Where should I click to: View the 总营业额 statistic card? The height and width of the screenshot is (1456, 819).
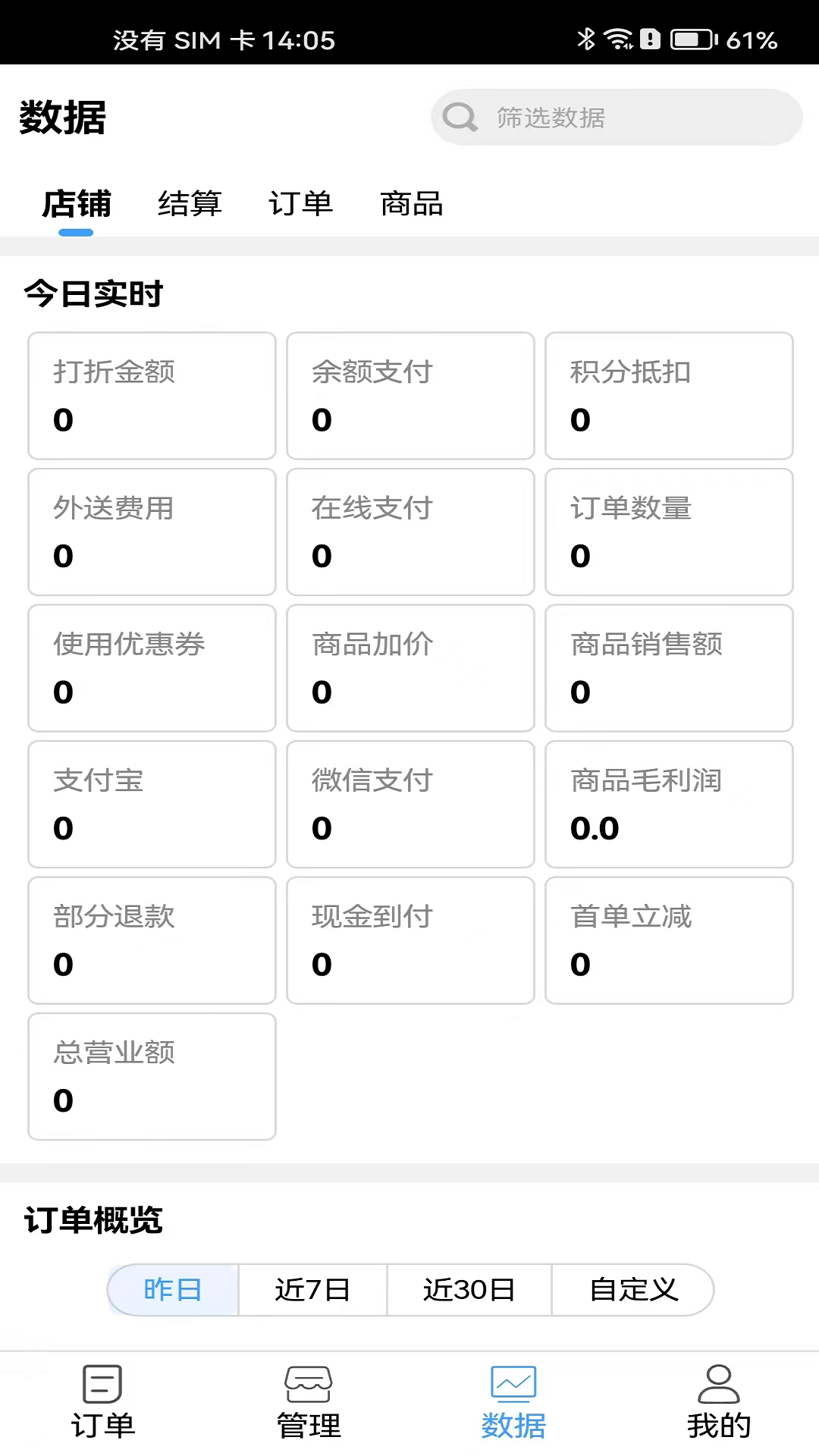pos(151,1076)
